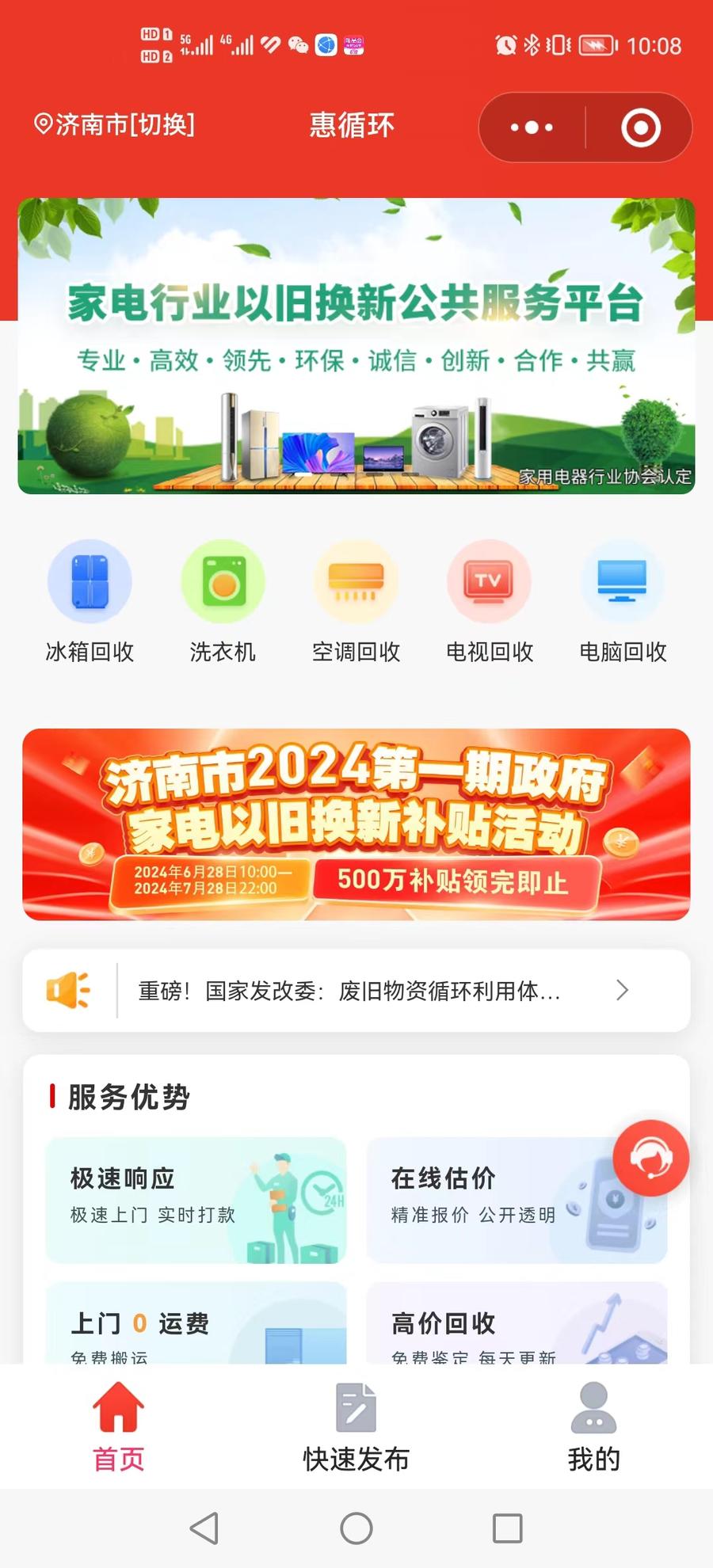
Task: Return to the phone home screen
Action: point(356,1528)
